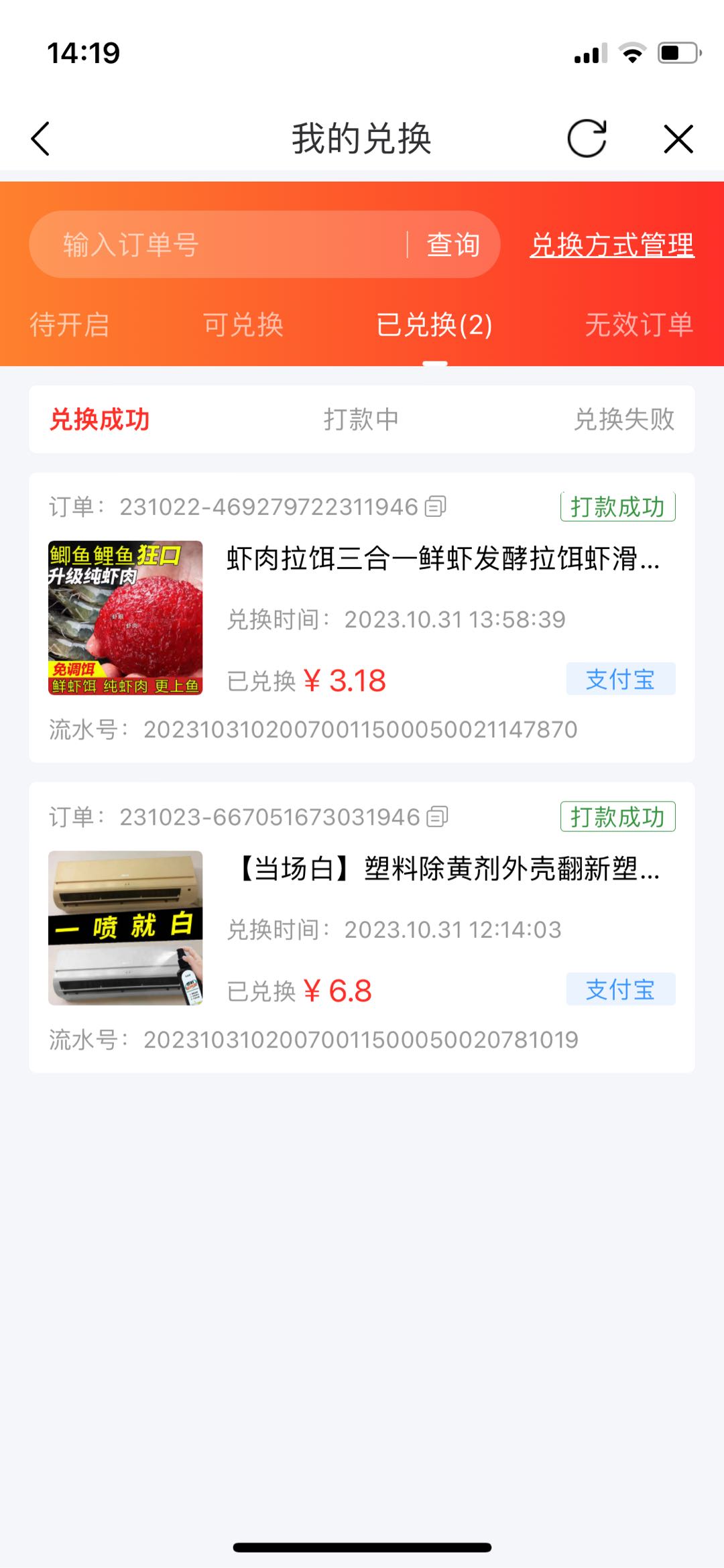724x1568 pixels.
Task: Open the 兑换方式管理 link
Action: 611,245
